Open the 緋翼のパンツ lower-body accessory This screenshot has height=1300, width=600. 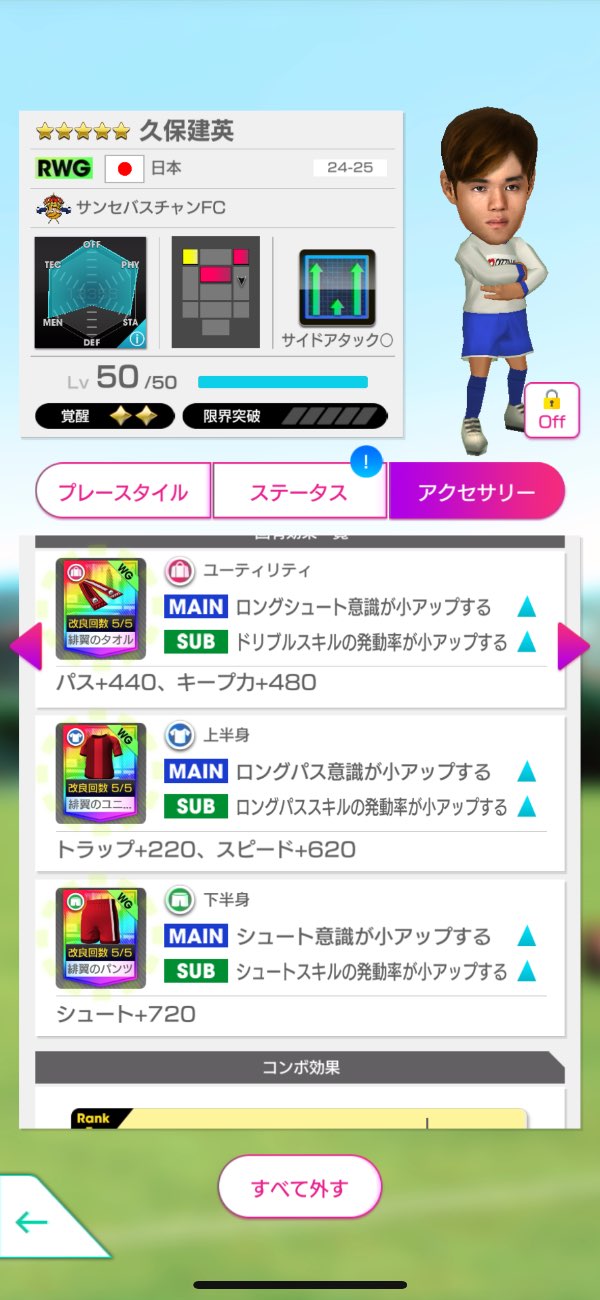100,938
